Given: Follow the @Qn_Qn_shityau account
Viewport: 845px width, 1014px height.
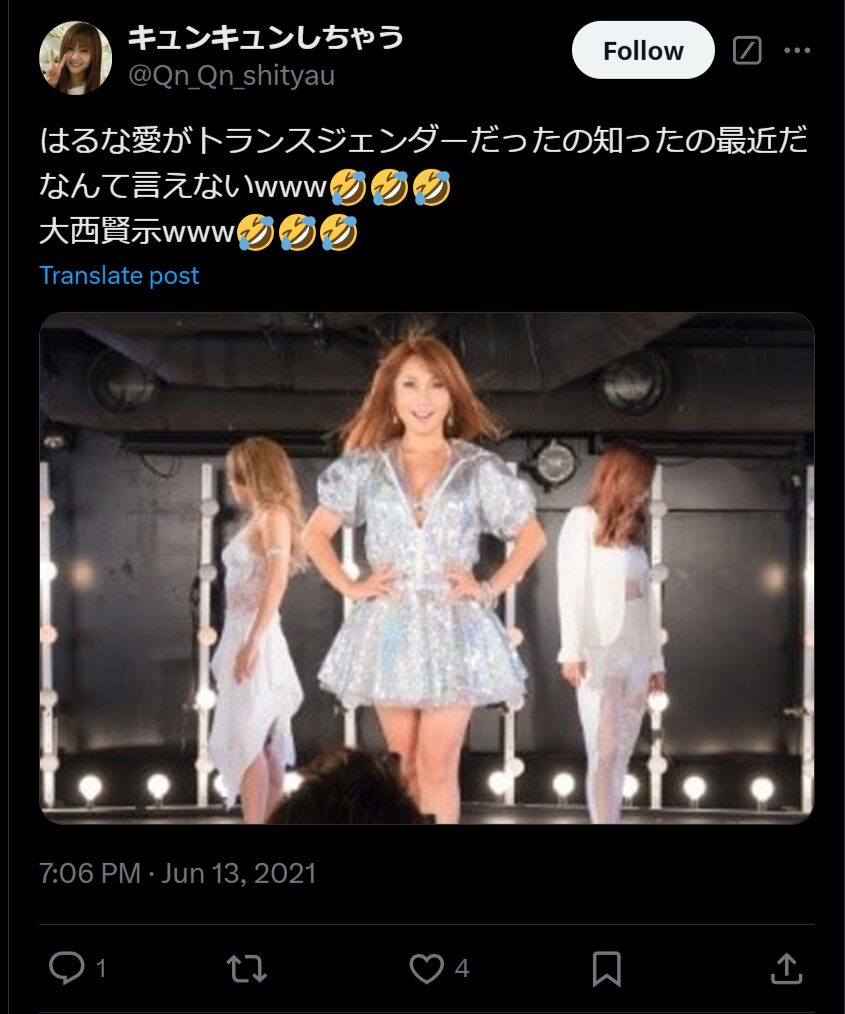Looking at the screenshot, I should point(643,50).
